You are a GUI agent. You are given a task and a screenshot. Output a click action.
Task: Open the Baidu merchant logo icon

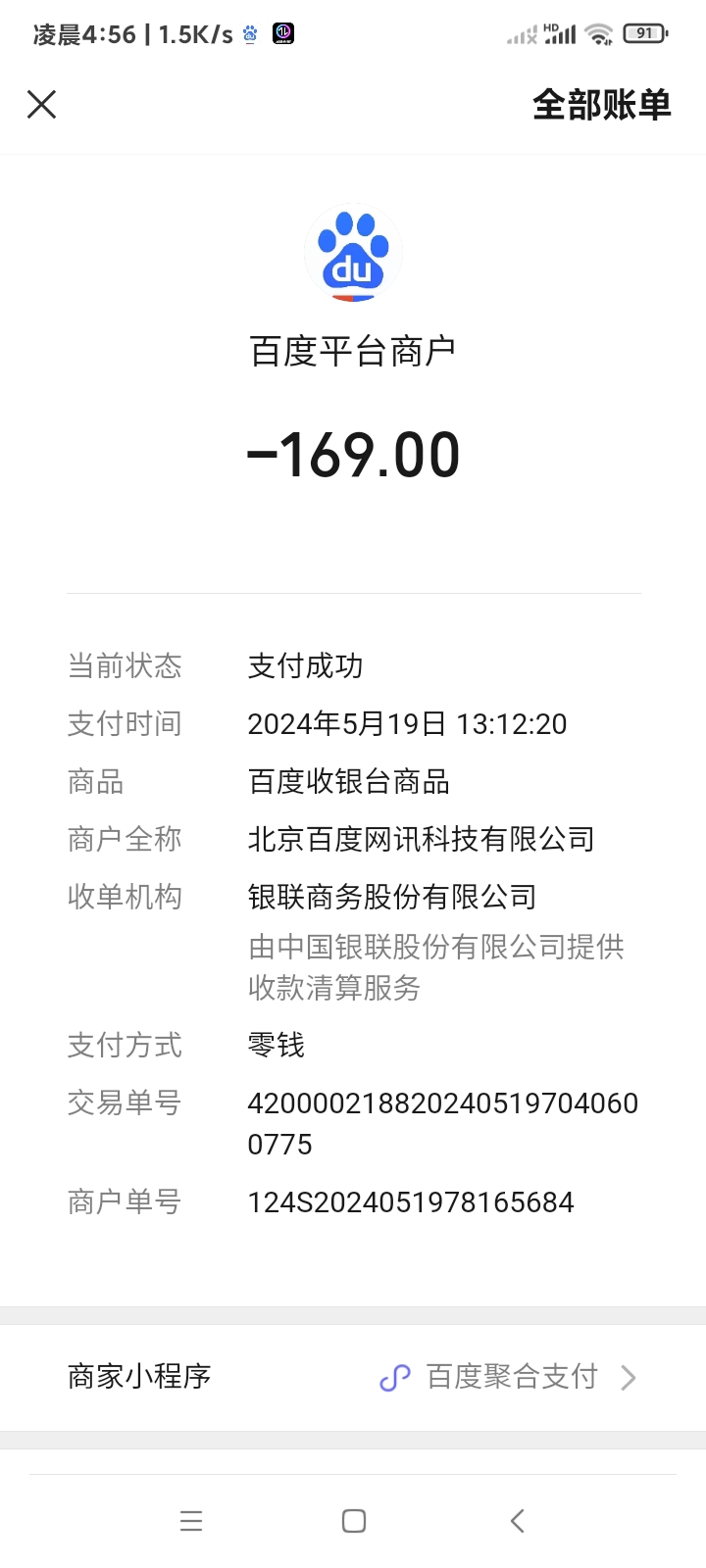click(x=353, y=253)
